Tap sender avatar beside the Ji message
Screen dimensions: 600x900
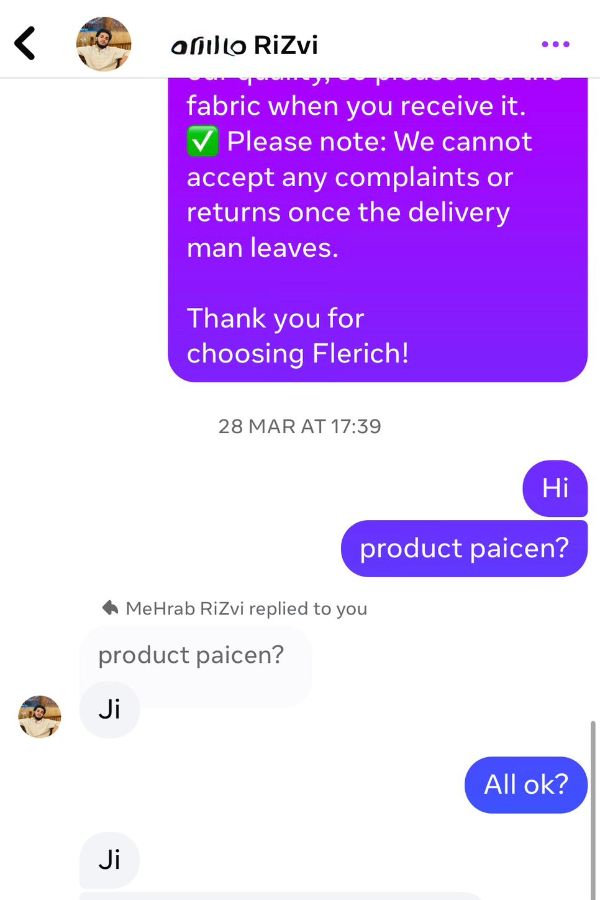[x=40, y=717]
